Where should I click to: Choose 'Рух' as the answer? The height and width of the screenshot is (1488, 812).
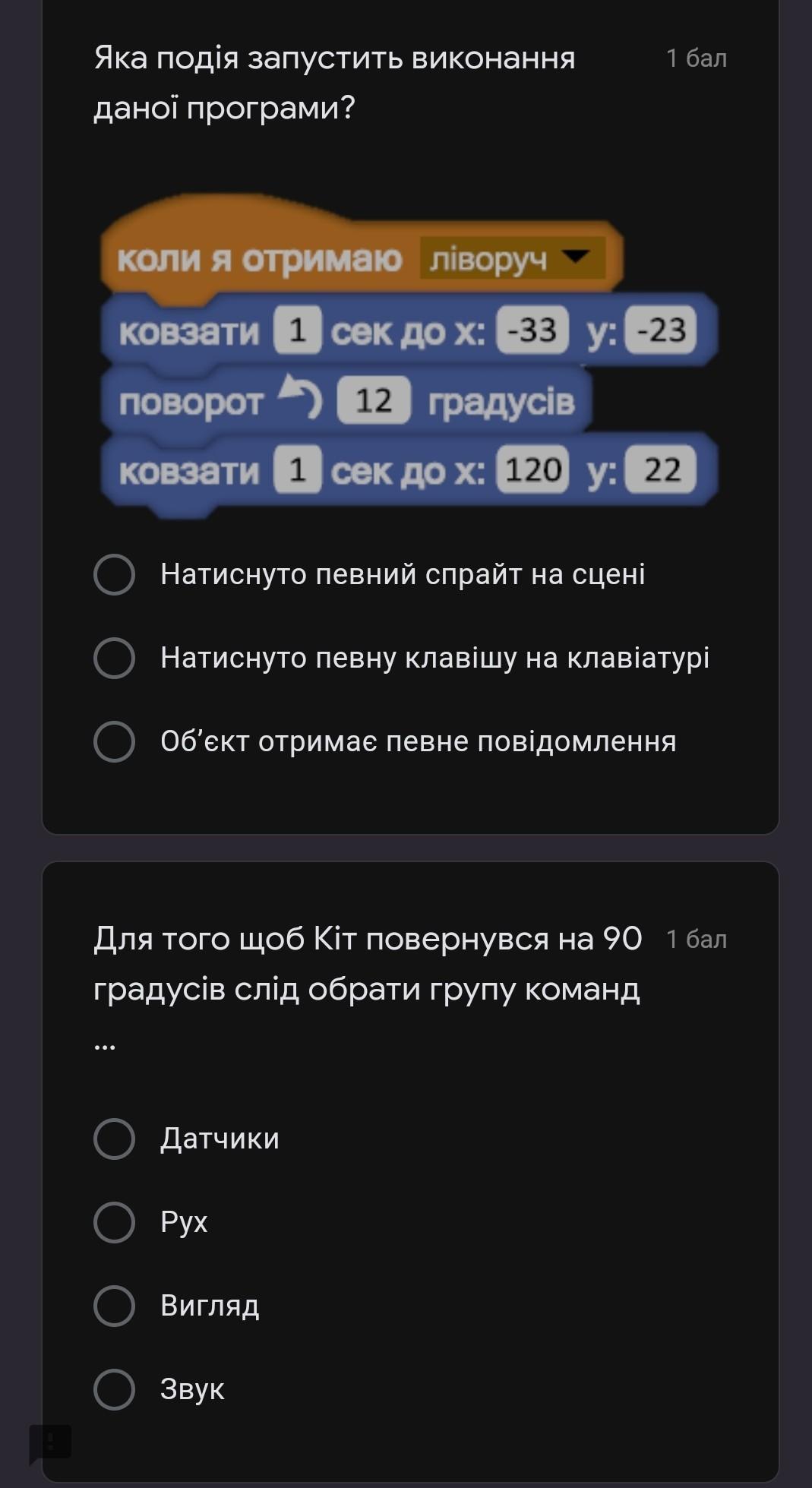click(115, 1222)
